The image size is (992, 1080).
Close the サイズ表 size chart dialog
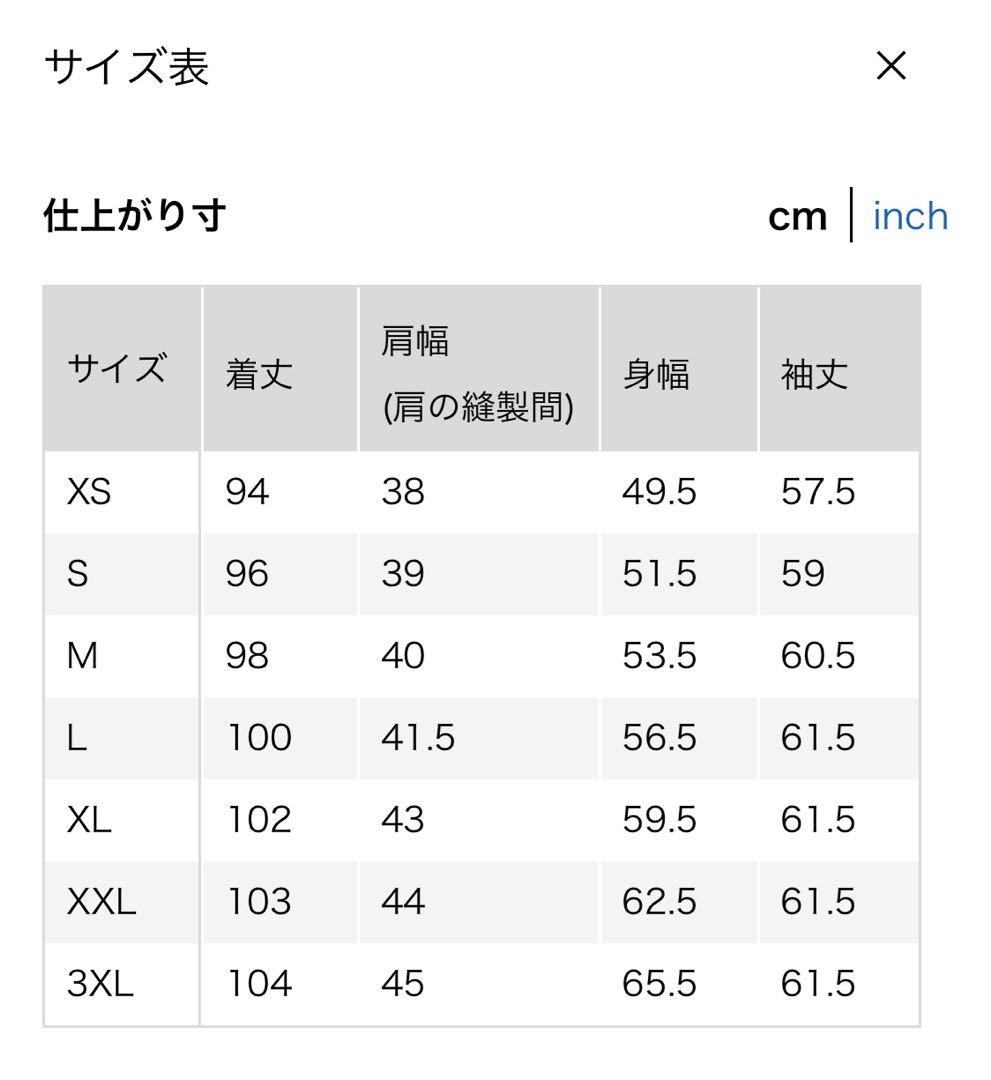tap(889, 66)
